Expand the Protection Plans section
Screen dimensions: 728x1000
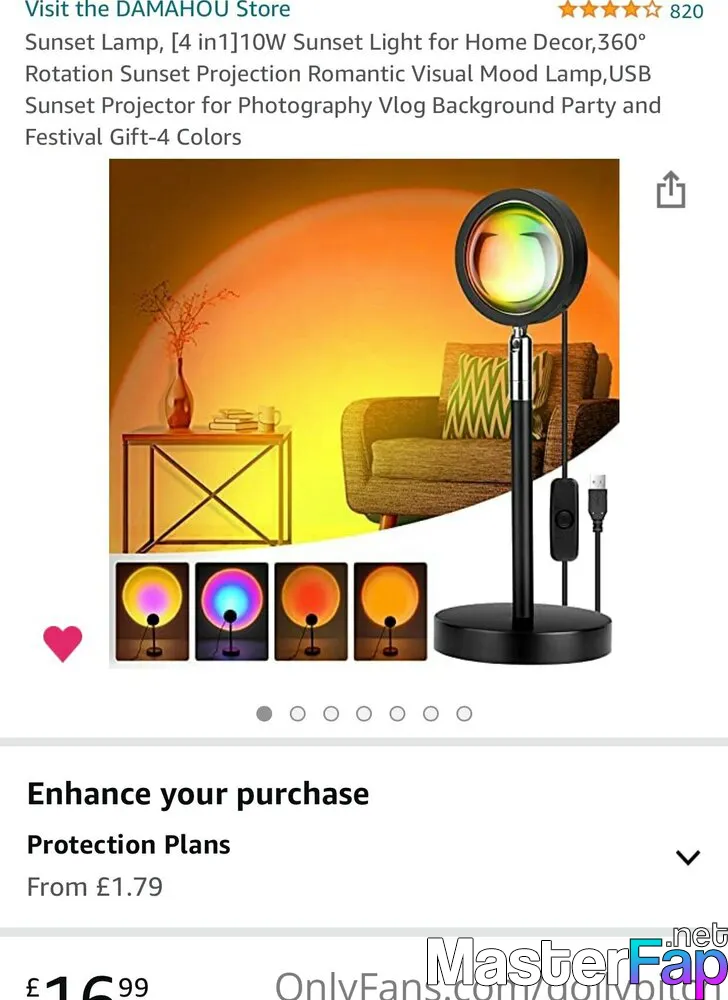click(687, 857)
